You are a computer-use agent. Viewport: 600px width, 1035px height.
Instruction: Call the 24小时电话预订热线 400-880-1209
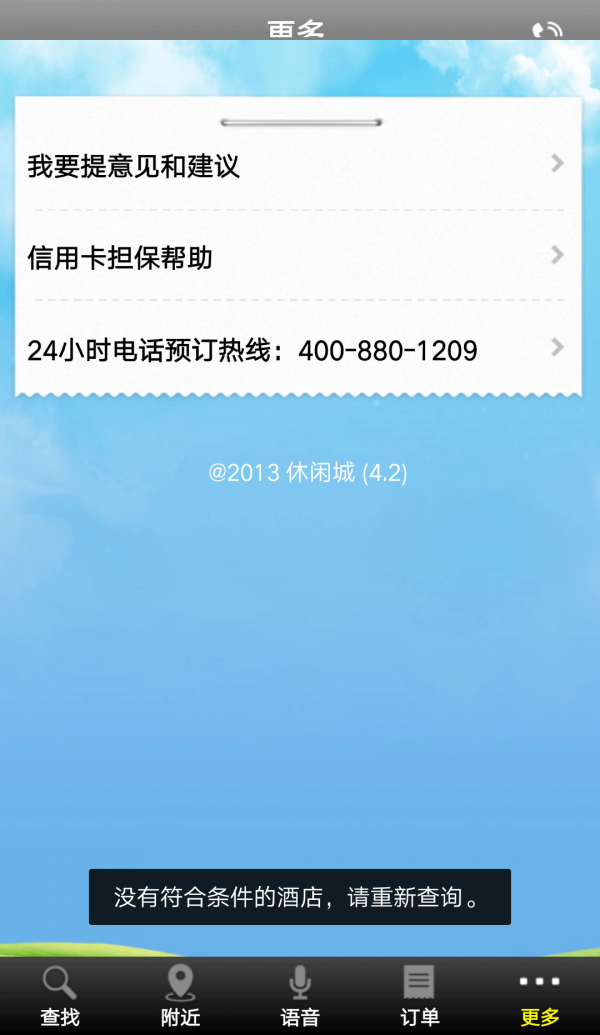point(297,350)
